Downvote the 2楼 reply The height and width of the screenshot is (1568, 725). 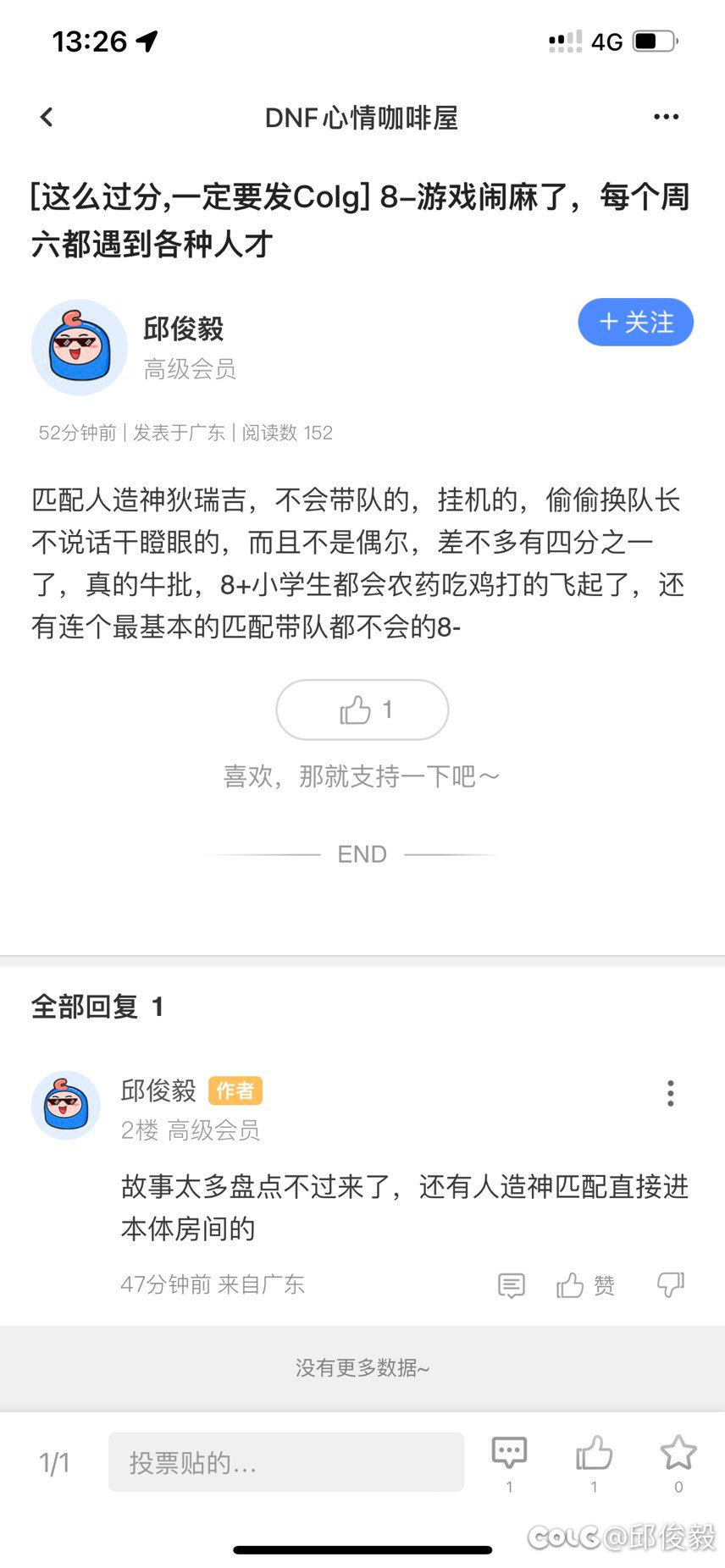tap(670, 1285)
